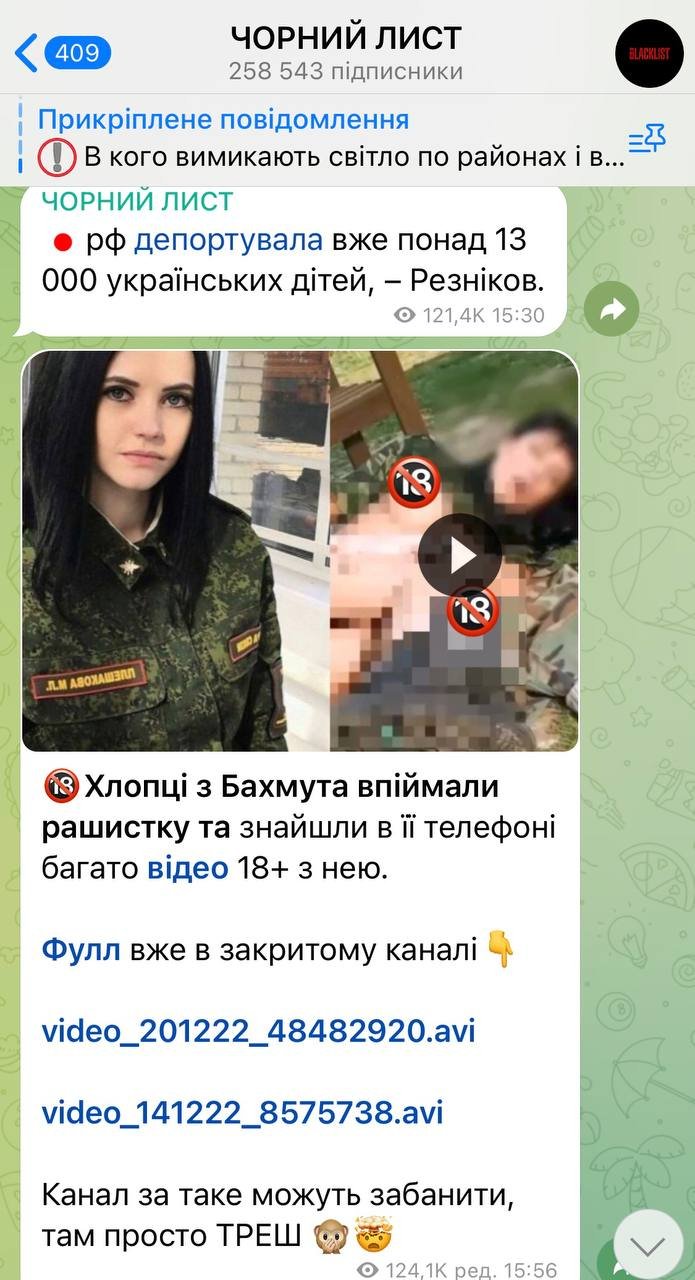Play the video in the post

coord(459,554)
